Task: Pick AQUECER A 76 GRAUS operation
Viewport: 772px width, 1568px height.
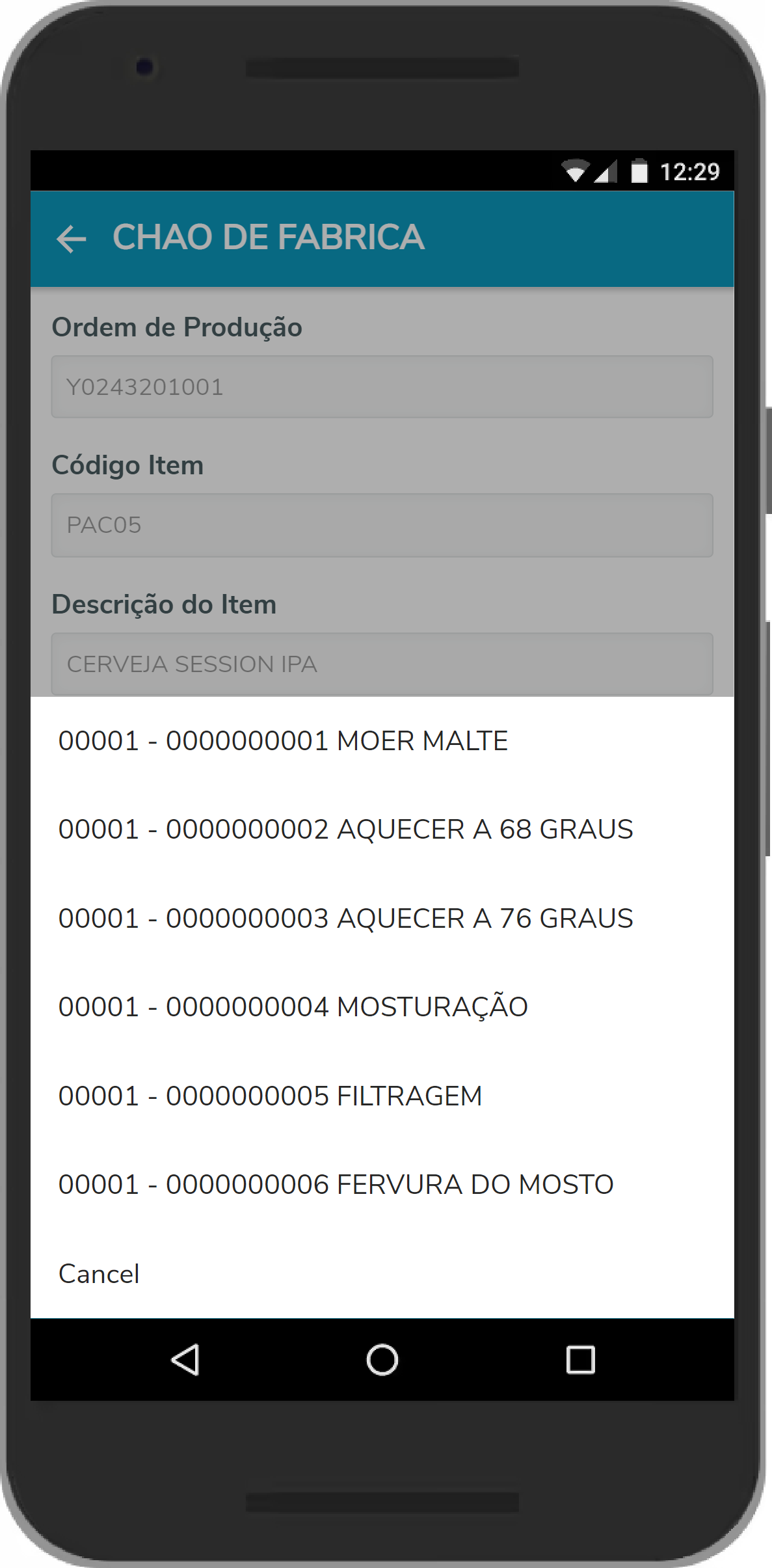Action: coord(345,919)
